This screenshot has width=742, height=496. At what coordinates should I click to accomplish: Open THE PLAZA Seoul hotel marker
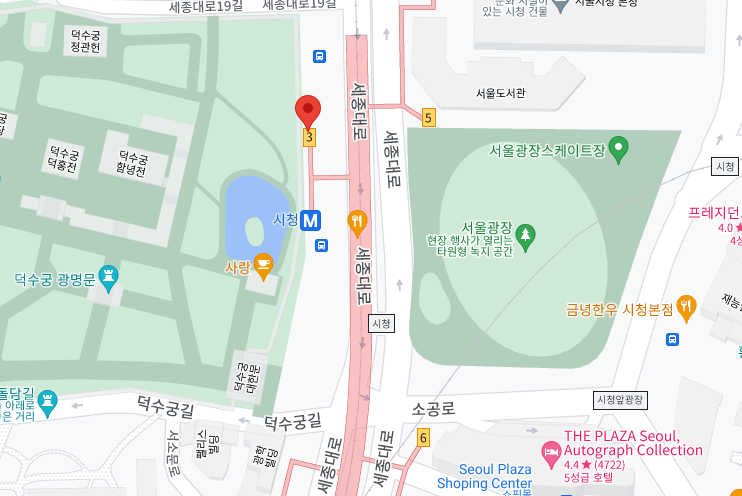coord(551,454)
